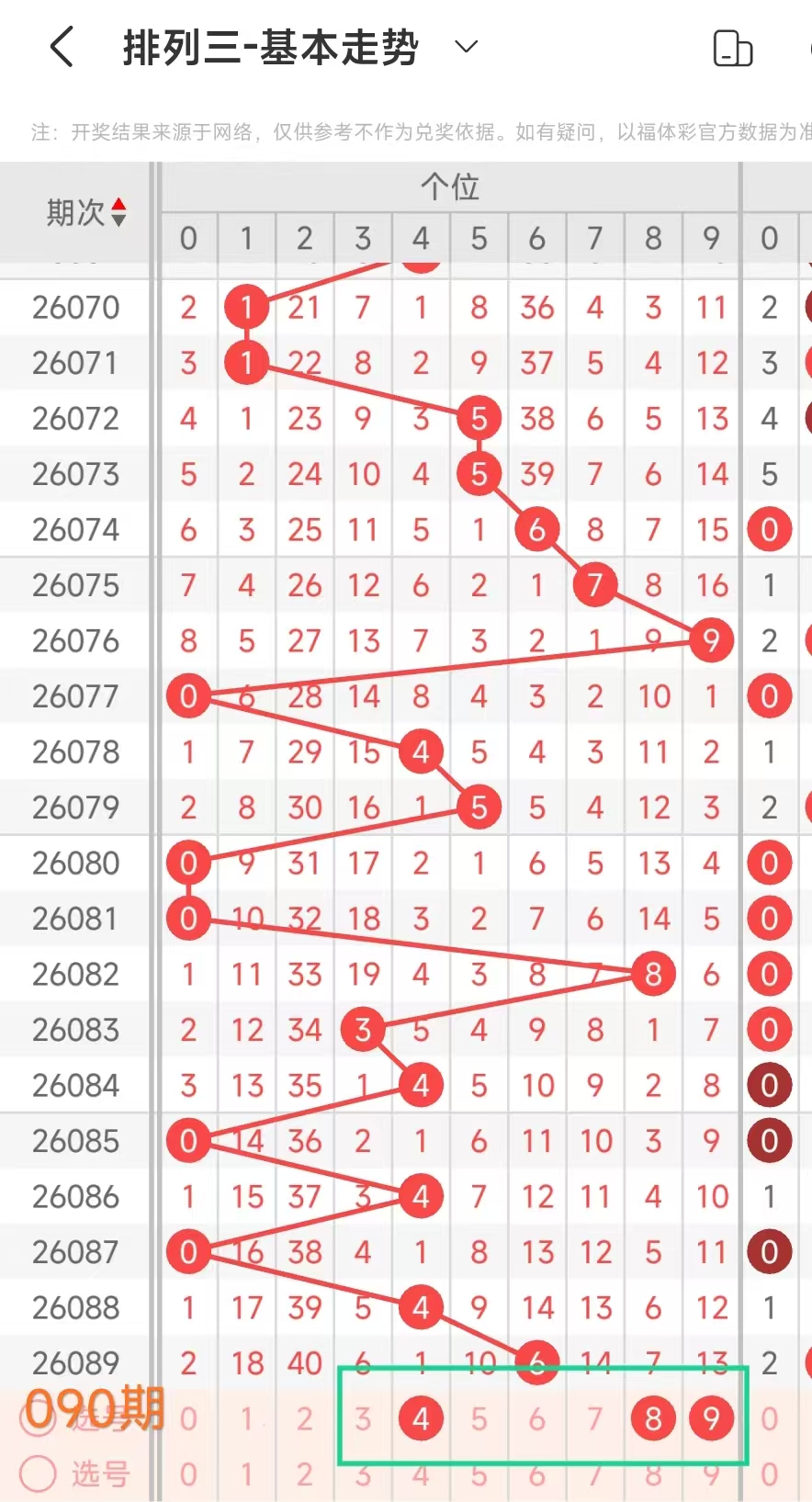The image size is (812, 1502).
Task: Deselect the highlighted 4 in the selection row
Action: point(421,1419)
